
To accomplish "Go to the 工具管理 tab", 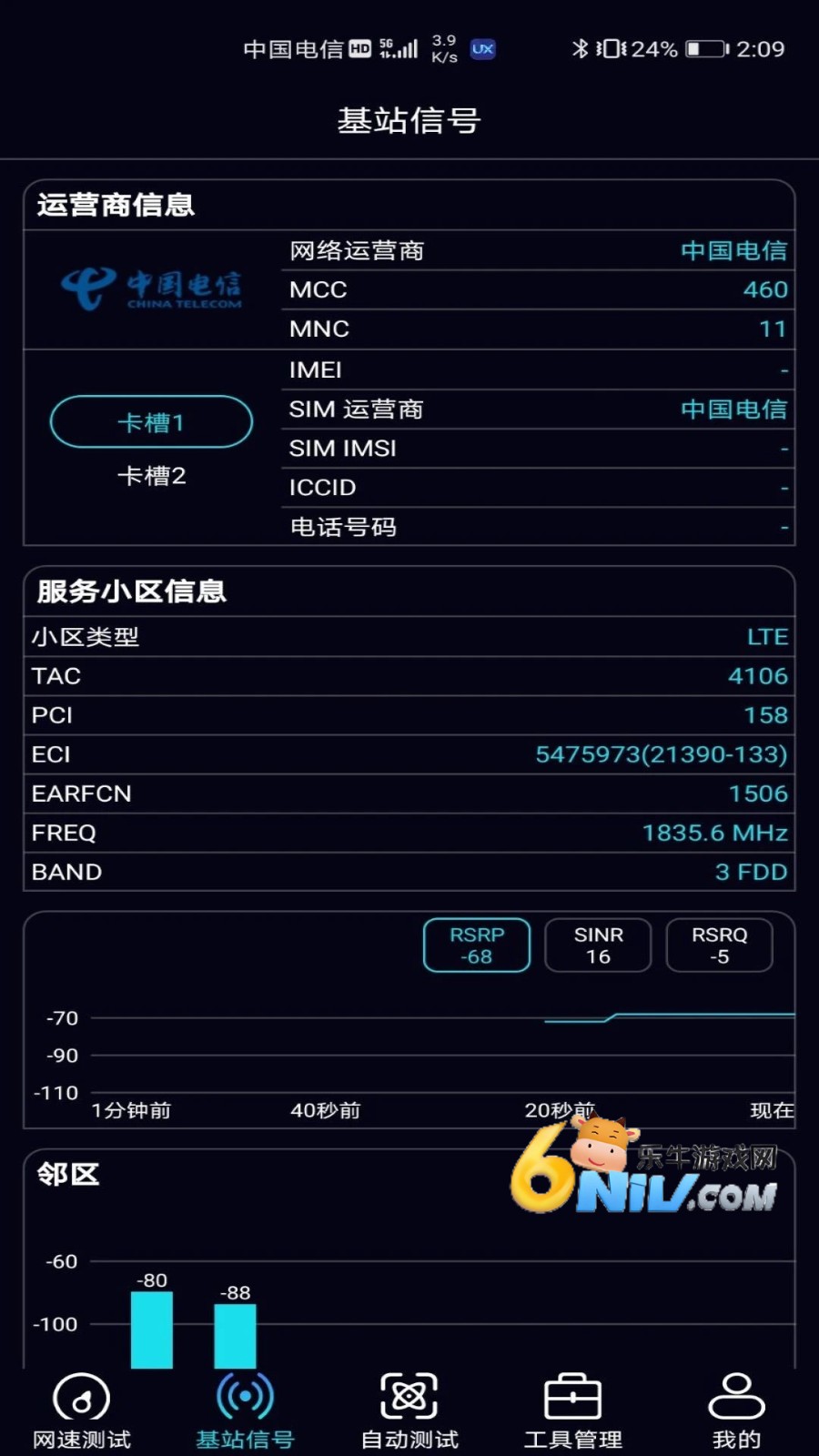I will 572,1410.
